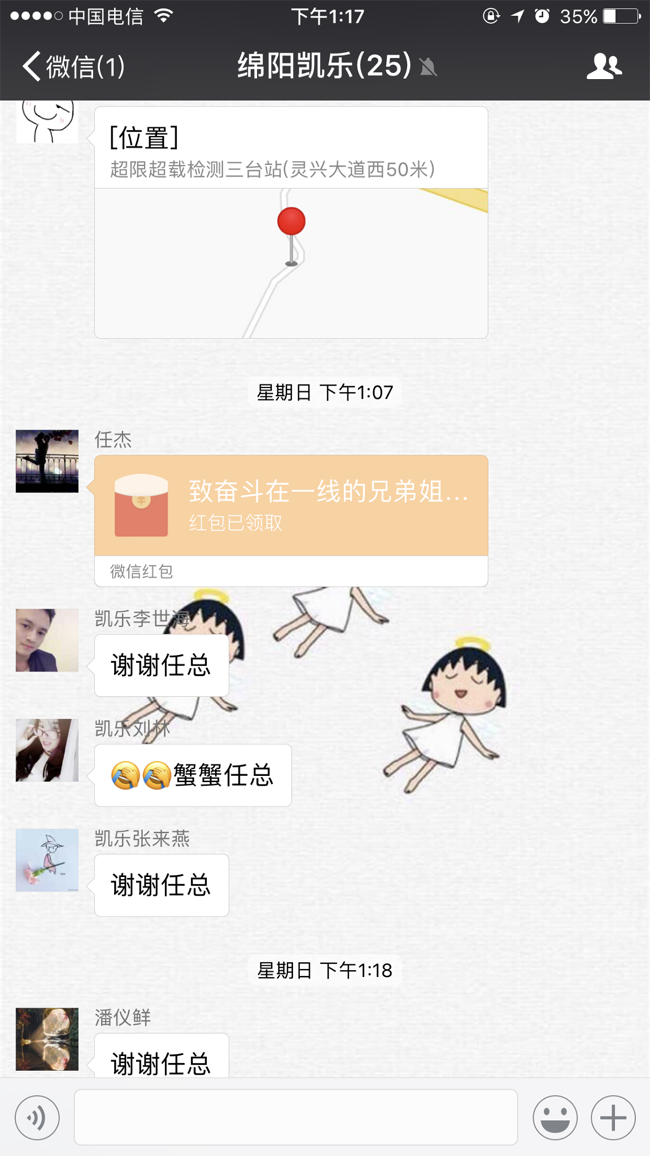
Task: Open the plus menu for more attachments
Action: coord(613,1117)
